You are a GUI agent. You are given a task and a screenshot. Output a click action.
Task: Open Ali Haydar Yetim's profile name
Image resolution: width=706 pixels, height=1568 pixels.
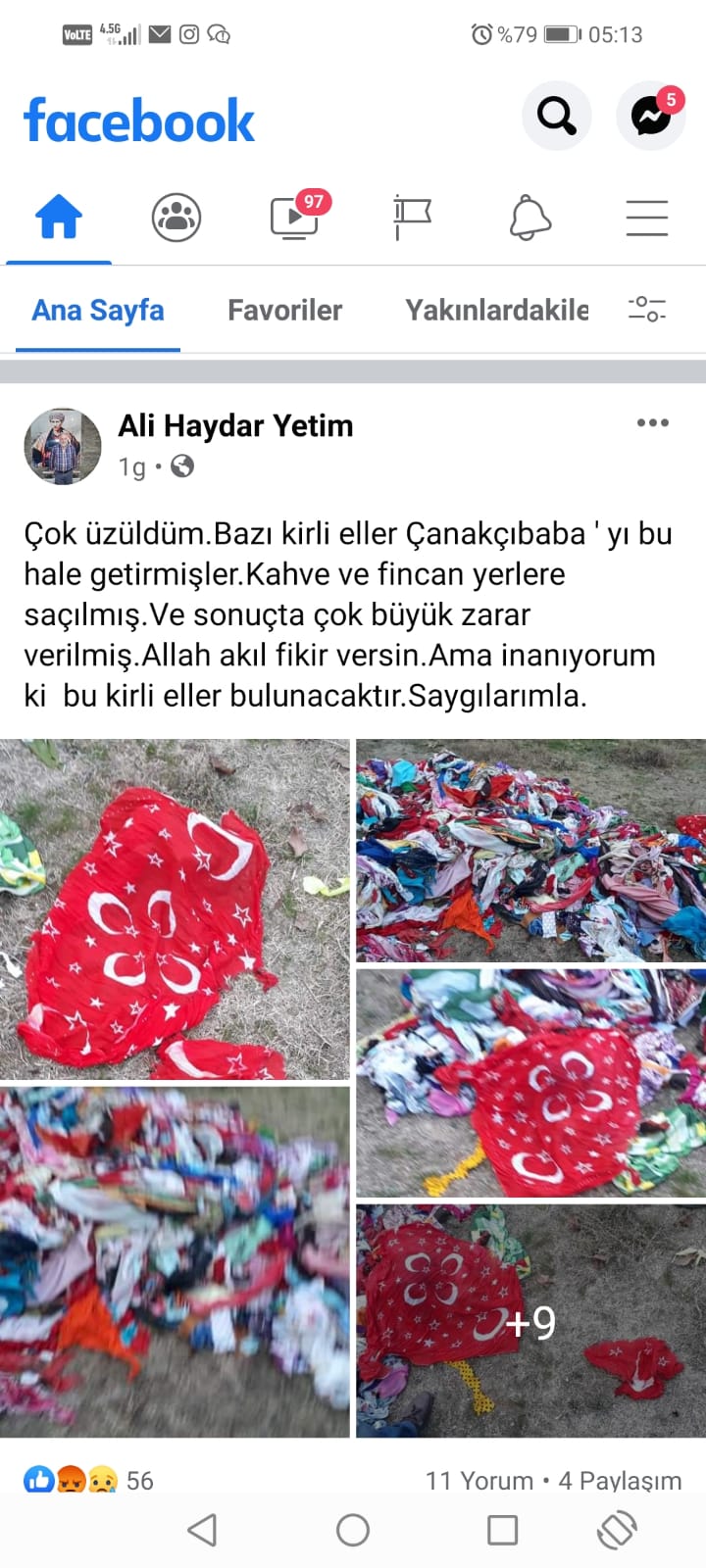pos(235,425)
